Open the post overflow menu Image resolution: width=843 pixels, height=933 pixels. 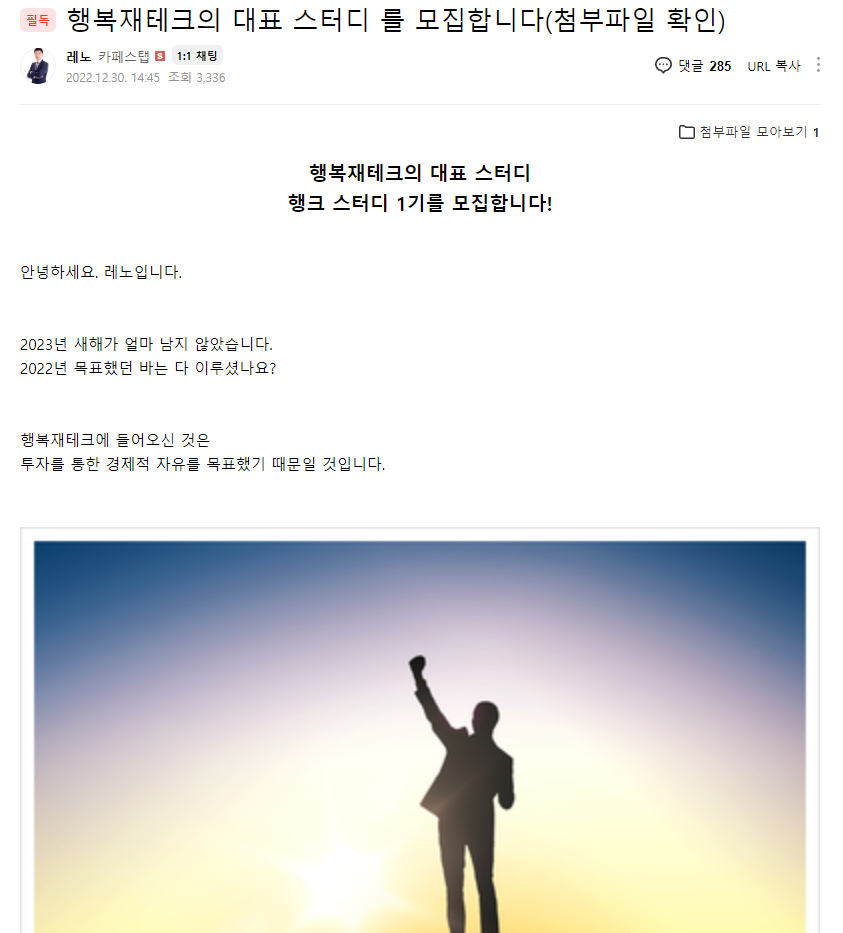coord(818,65)
